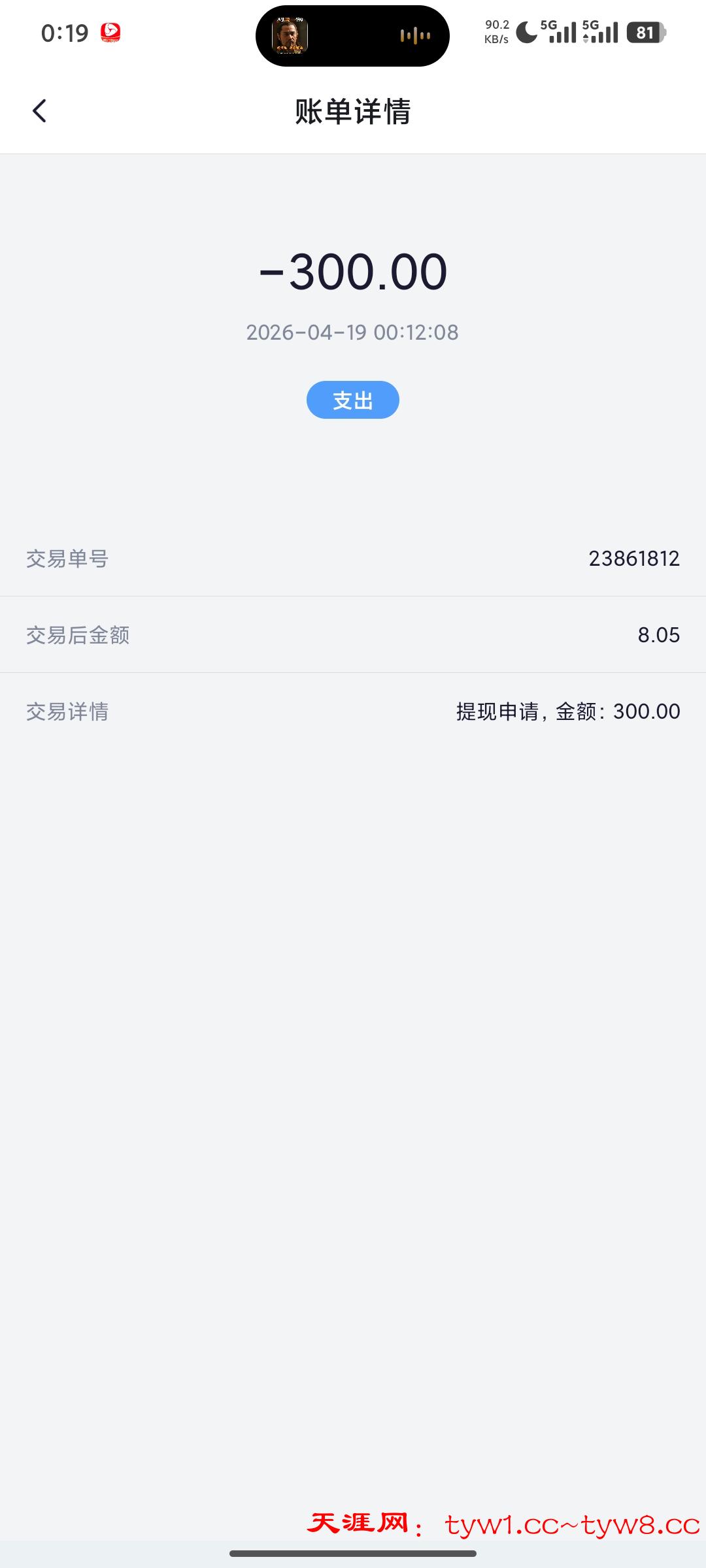Expand the 交易后金额 row

coord(353,635)
